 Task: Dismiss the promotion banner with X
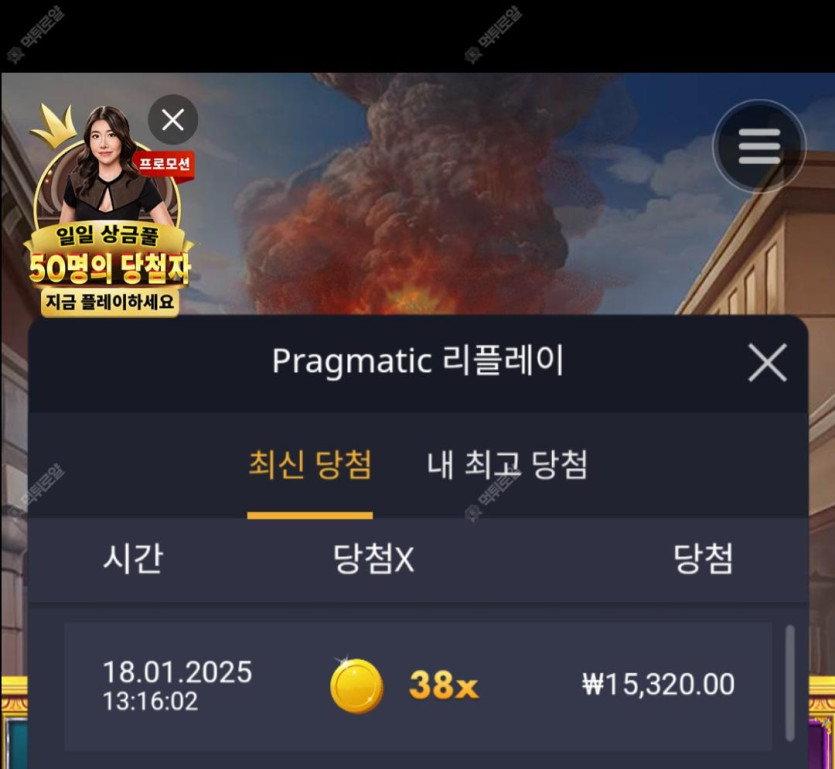(173, 121)
